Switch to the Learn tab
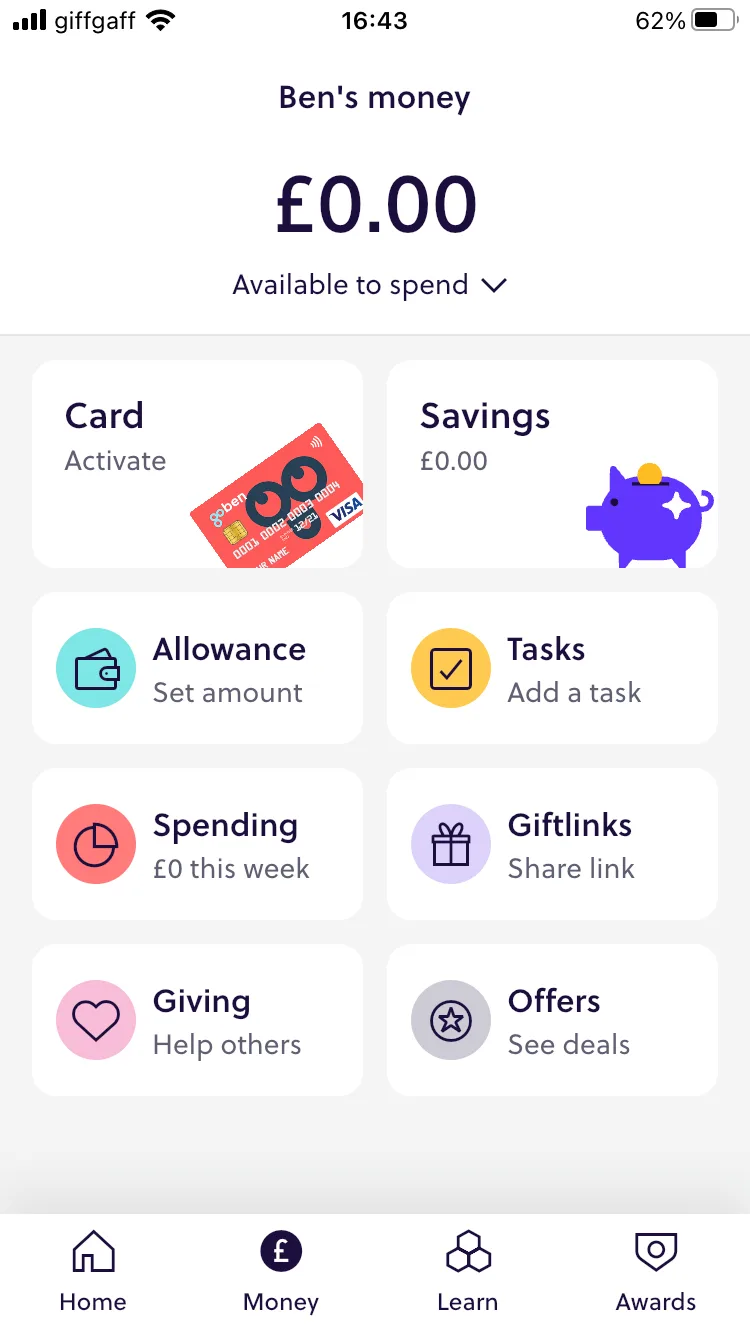The height and width of the screenshot is (1334, 750). [x=468, y=1272]
